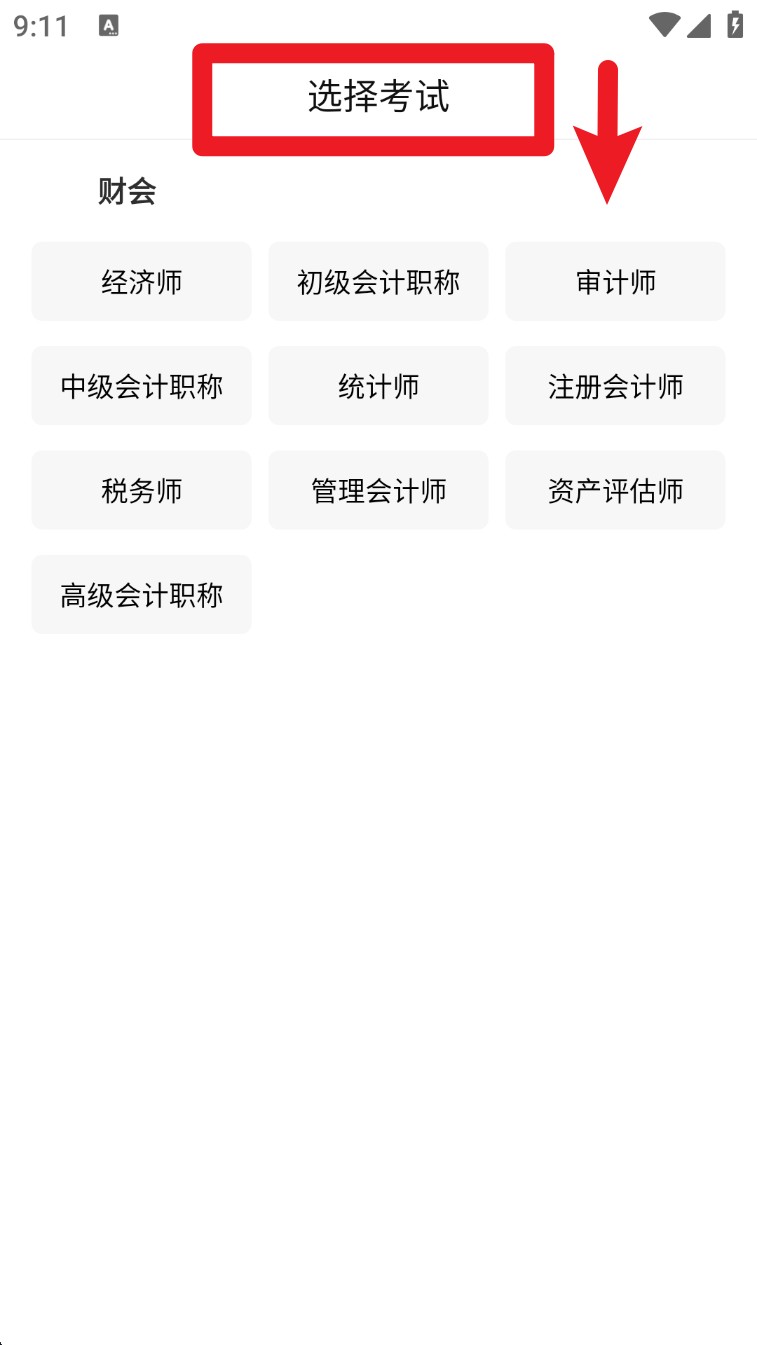Tap the input method 'A' icon
757x1345 pixels.
coord(106,26)
